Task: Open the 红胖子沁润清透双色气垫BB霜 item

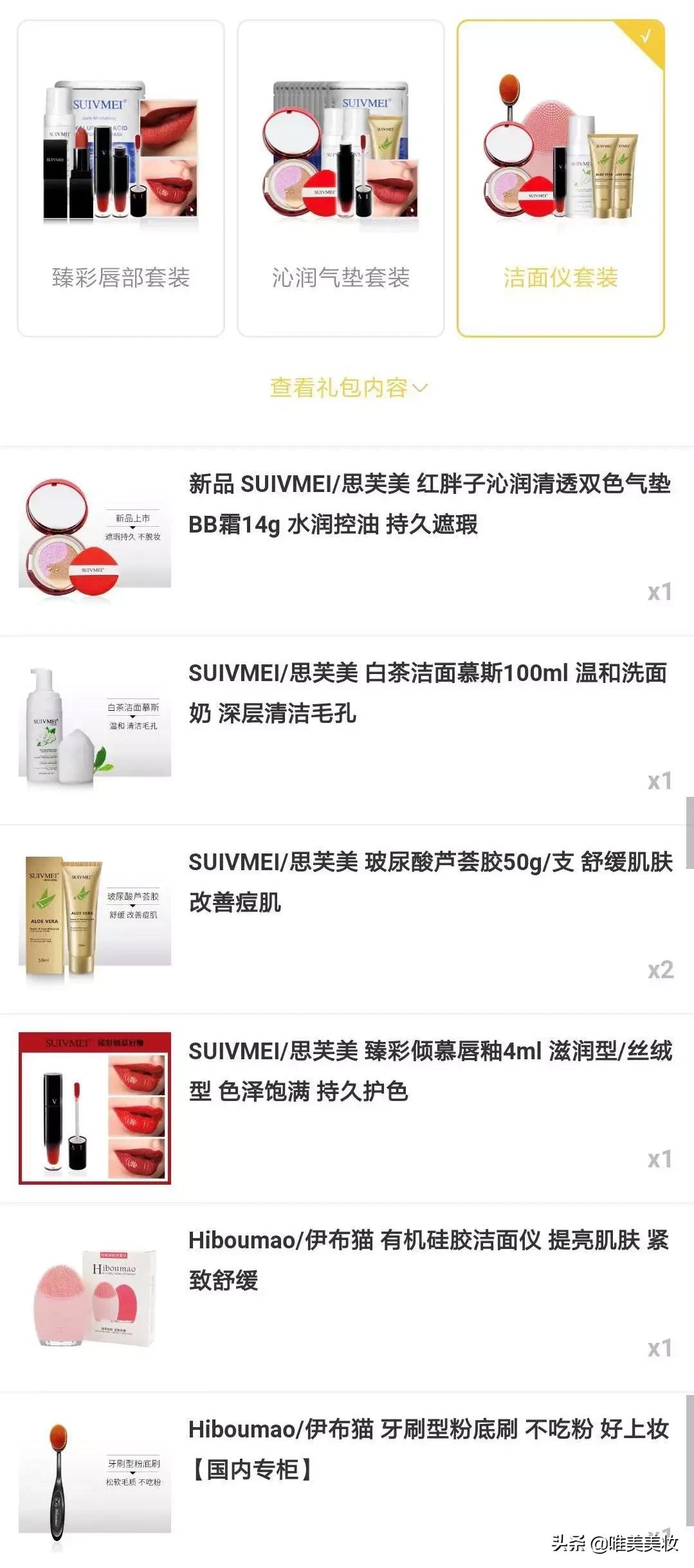Action: coord(428,504)
